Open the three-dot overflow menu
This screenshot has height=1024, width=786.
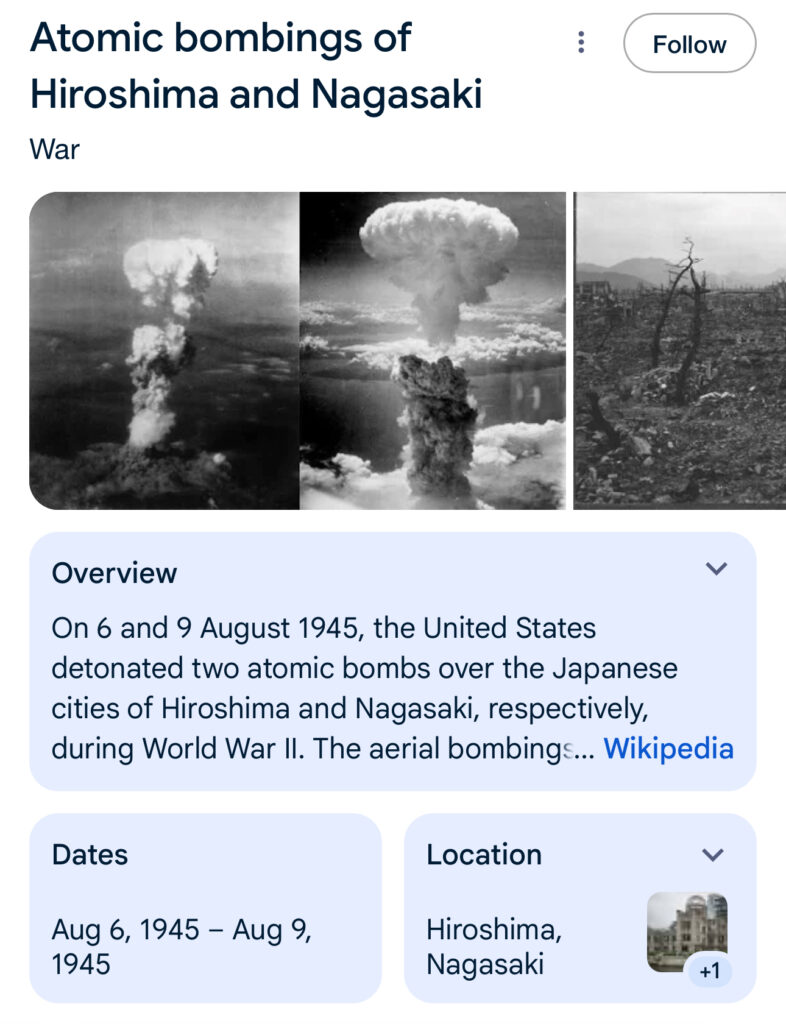point(581,43)
